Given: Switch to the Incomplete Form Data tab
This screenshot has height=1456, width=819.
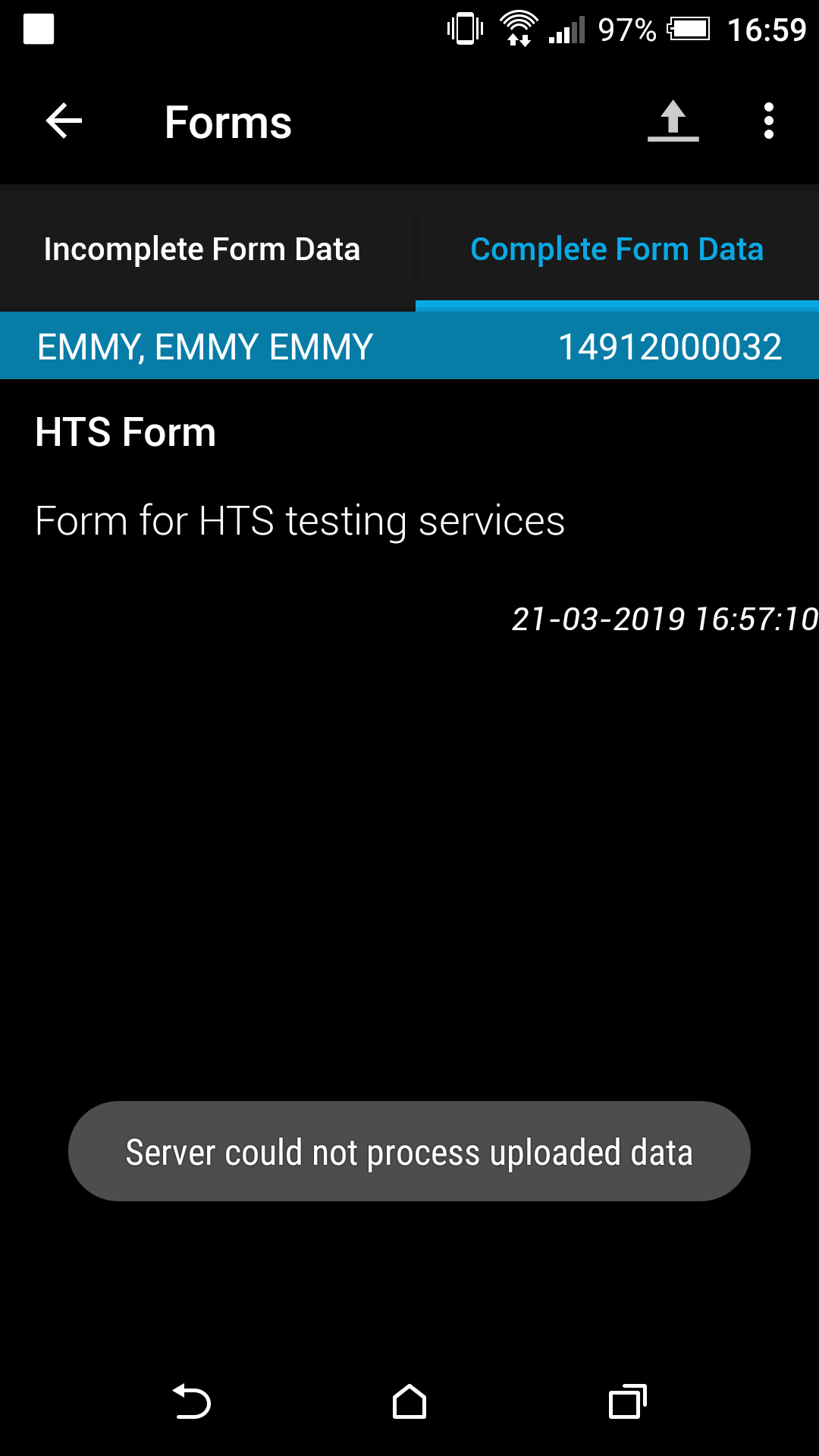Looking at the screenshot, I should 202,249.
